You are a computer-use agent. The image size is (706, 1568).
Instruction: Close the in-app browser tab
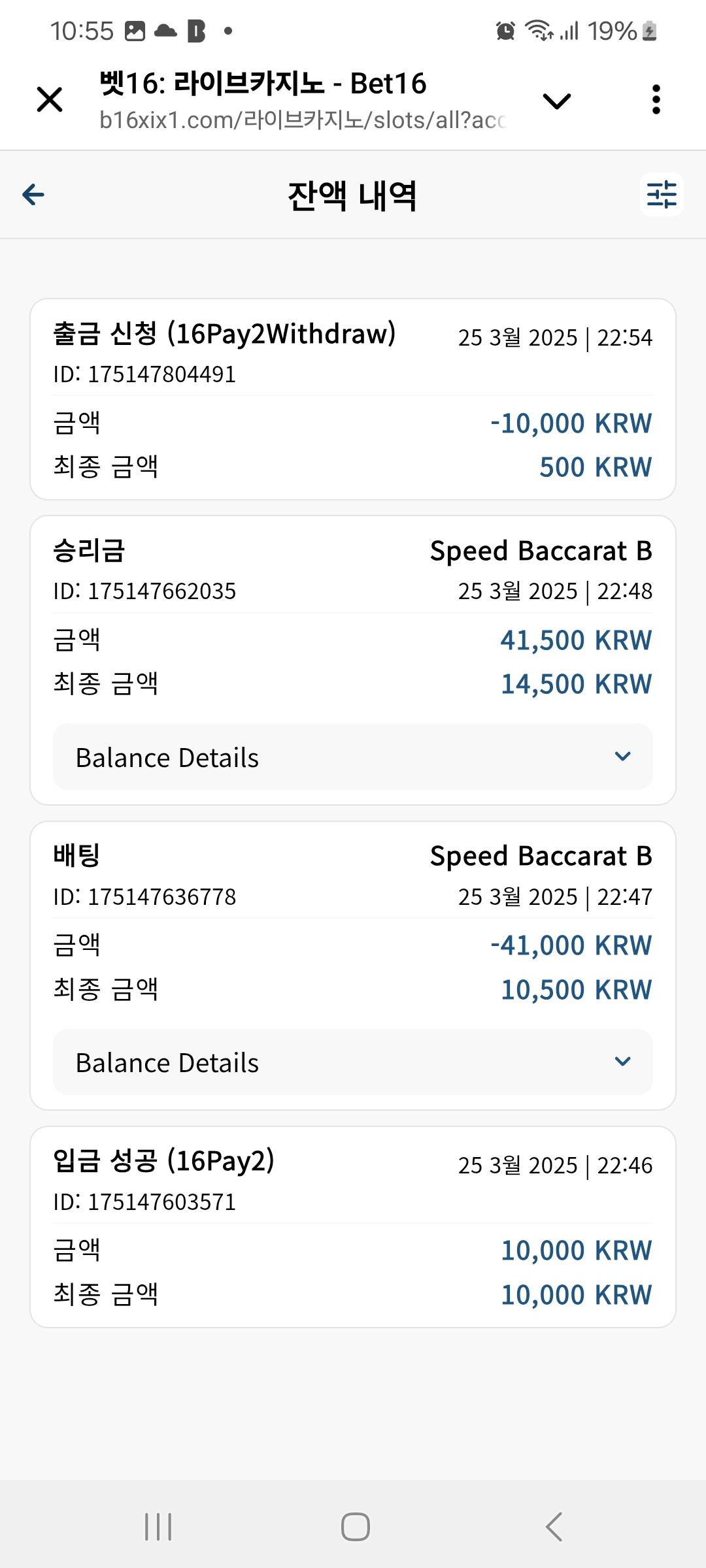50,100
